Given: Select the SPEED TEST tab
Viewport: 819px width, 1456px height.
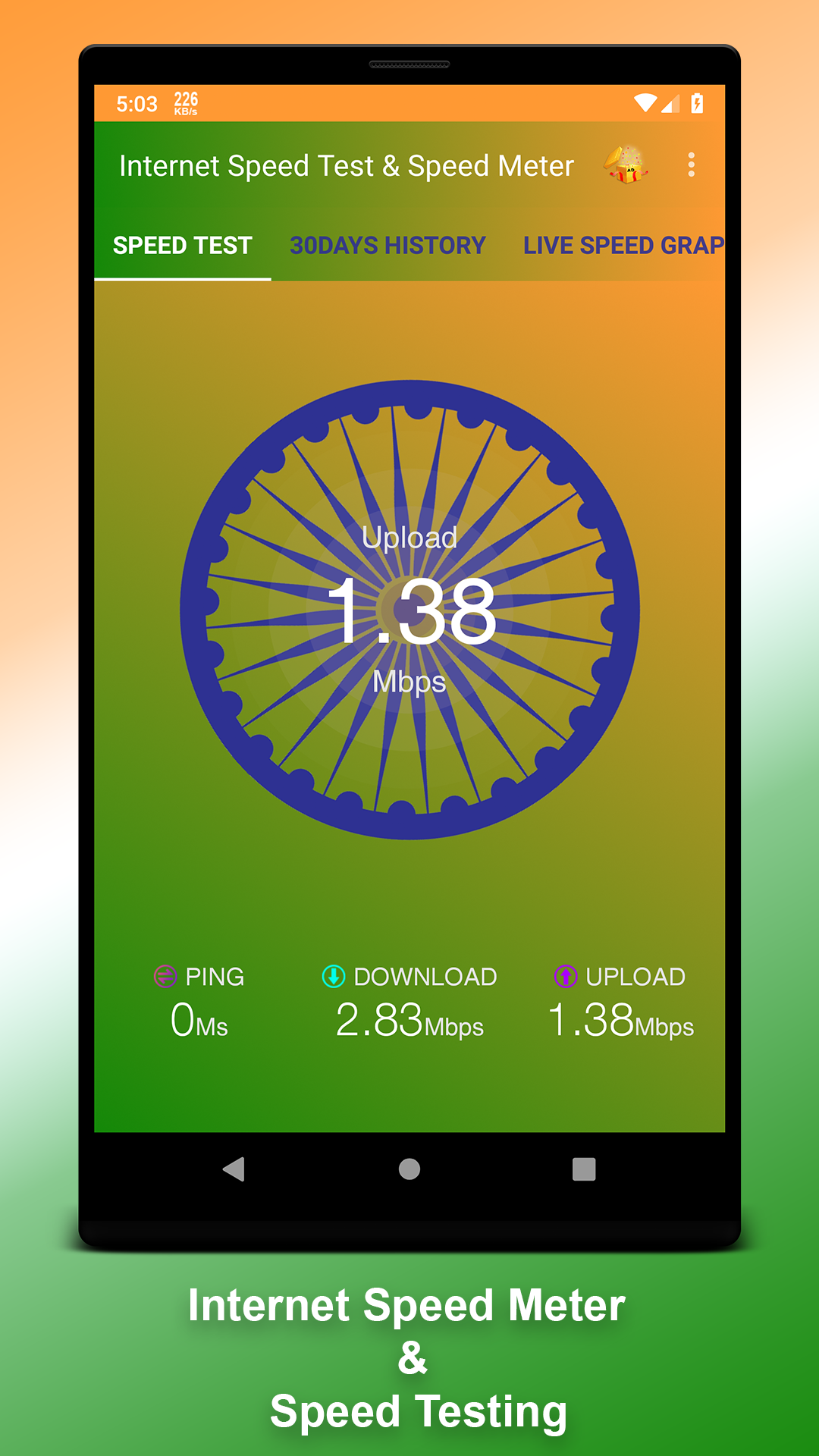Looking at the screenshot, I should (182, 245).
